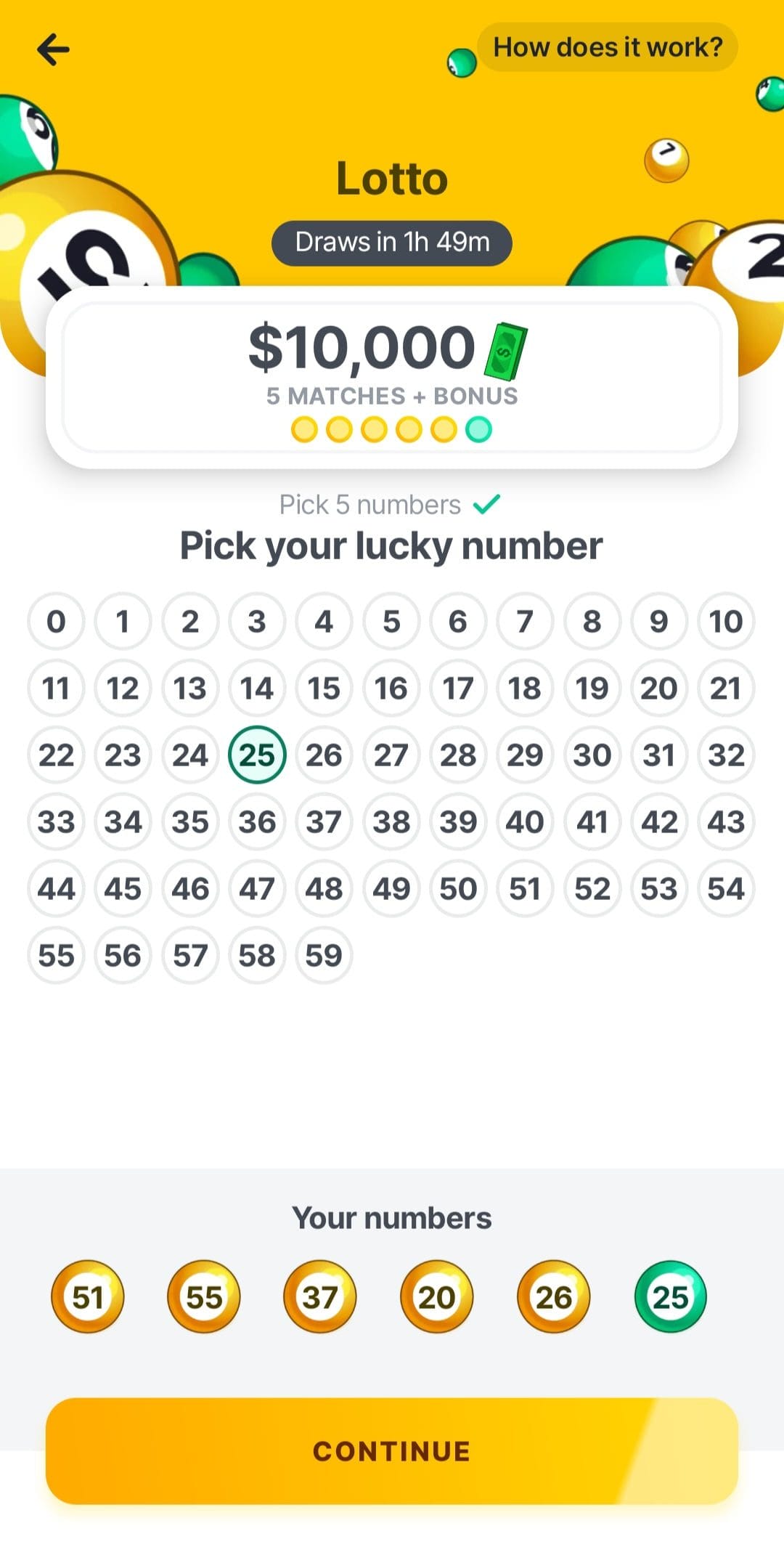Choose number 49 from the grid
The width and height of the screenshot is (784, 1547).
[391, 888]
